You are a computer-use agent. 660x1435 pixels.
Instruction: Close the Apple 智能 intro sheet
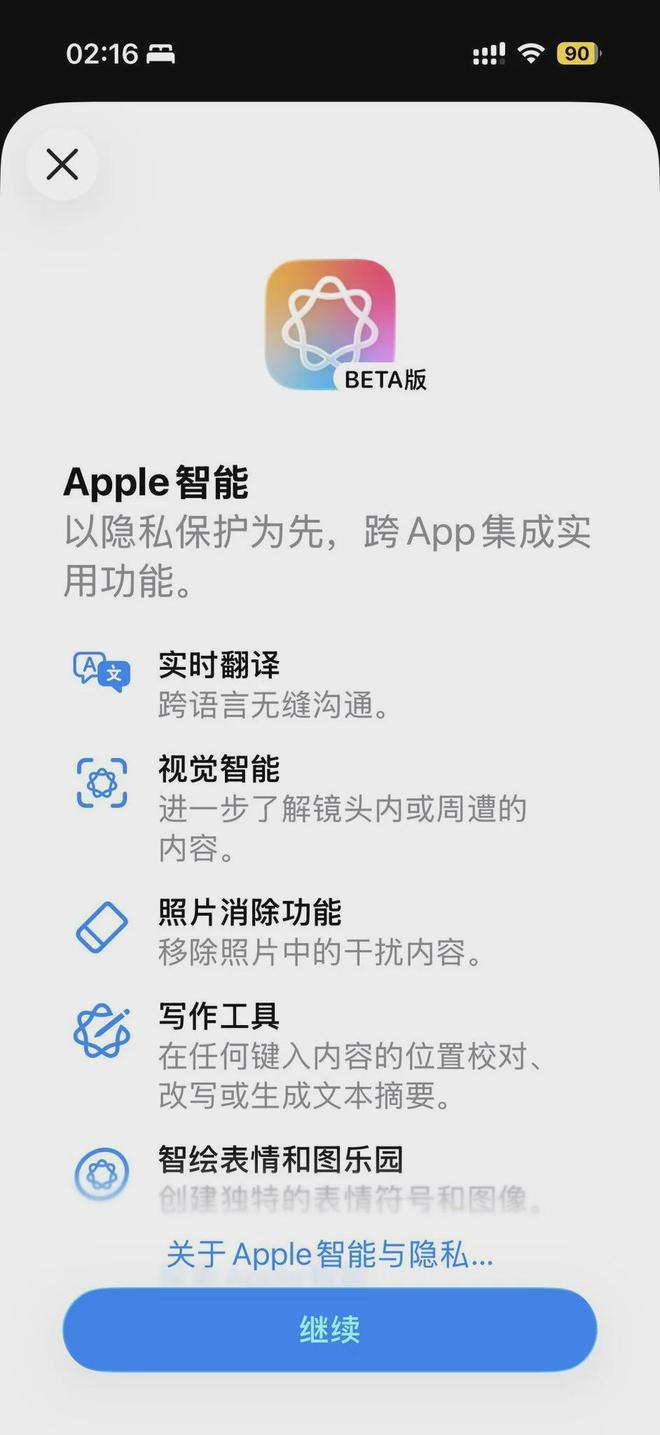(x=62, y=165)
